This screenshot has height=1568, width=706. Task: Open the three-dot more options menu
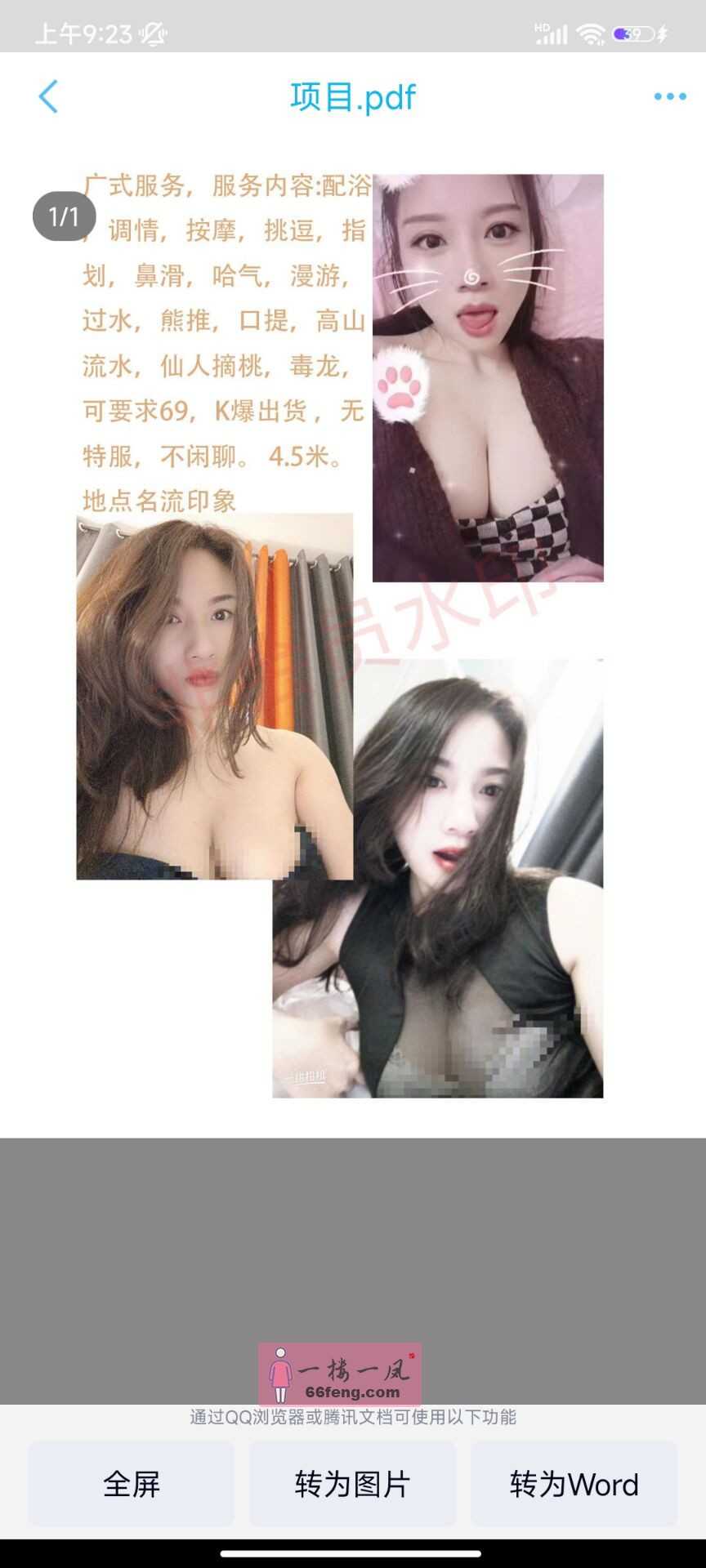669,96
